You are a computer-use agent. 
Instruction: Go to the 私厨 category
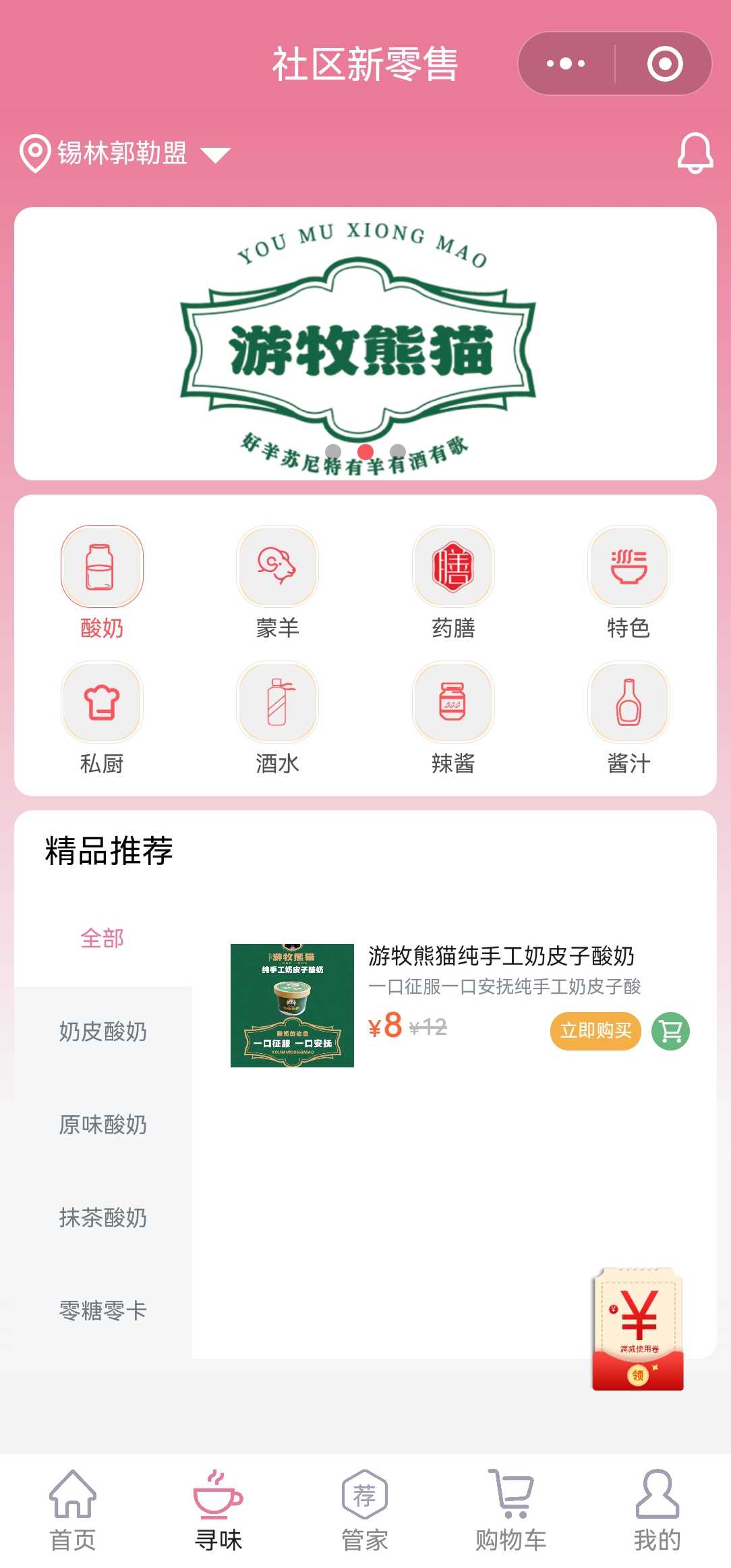pyautogui.click(x=102, y=717)
